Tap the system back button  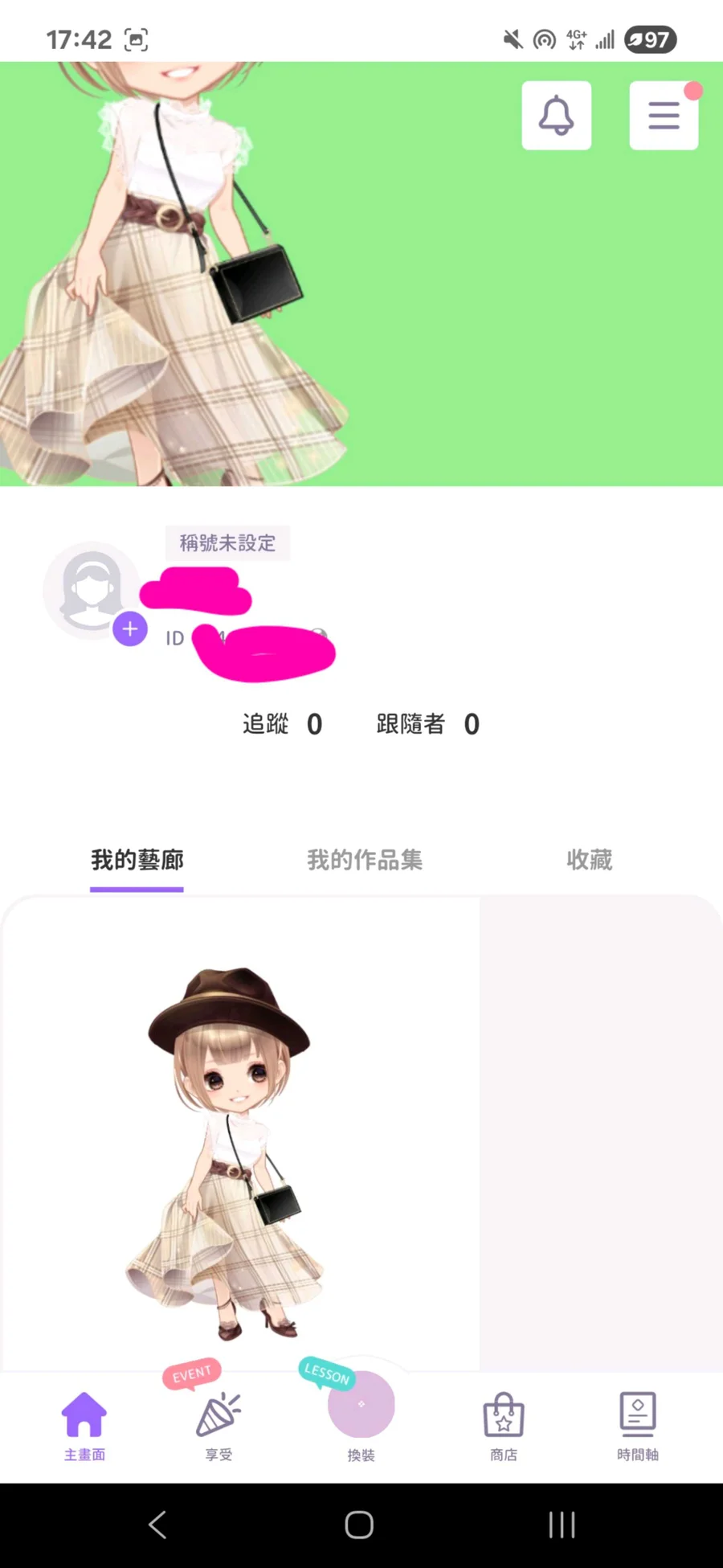157,1525
